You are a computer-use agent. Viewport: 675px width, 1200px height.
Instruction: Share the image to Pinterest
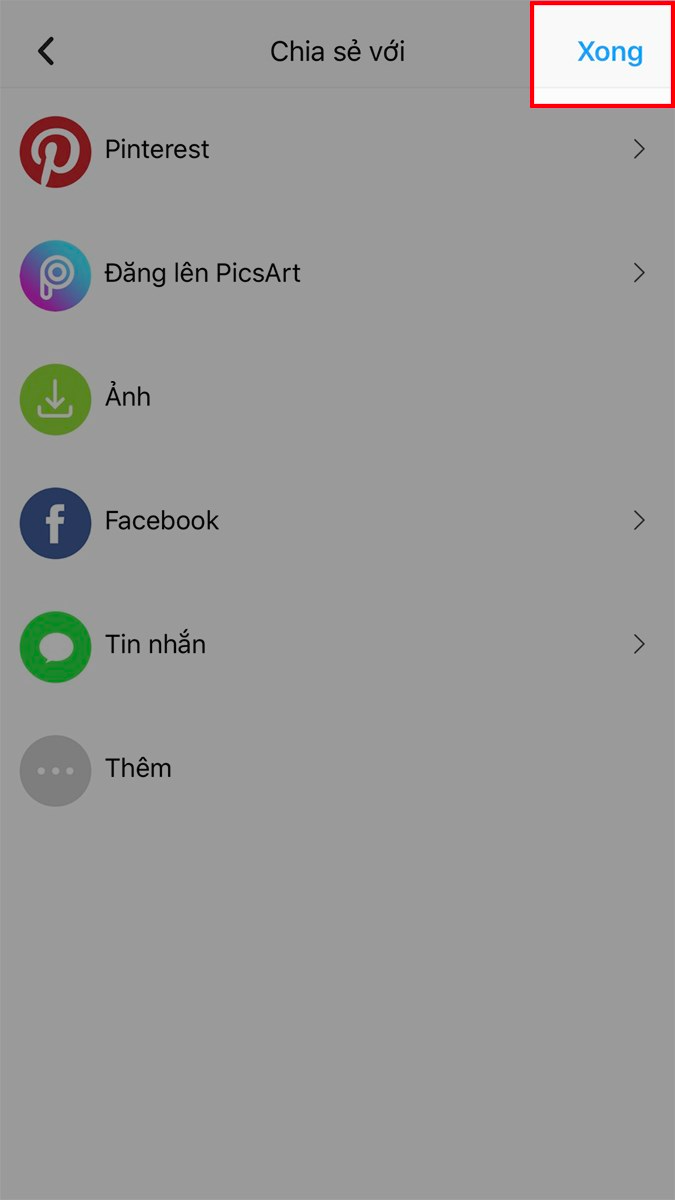tap(157, 150)
